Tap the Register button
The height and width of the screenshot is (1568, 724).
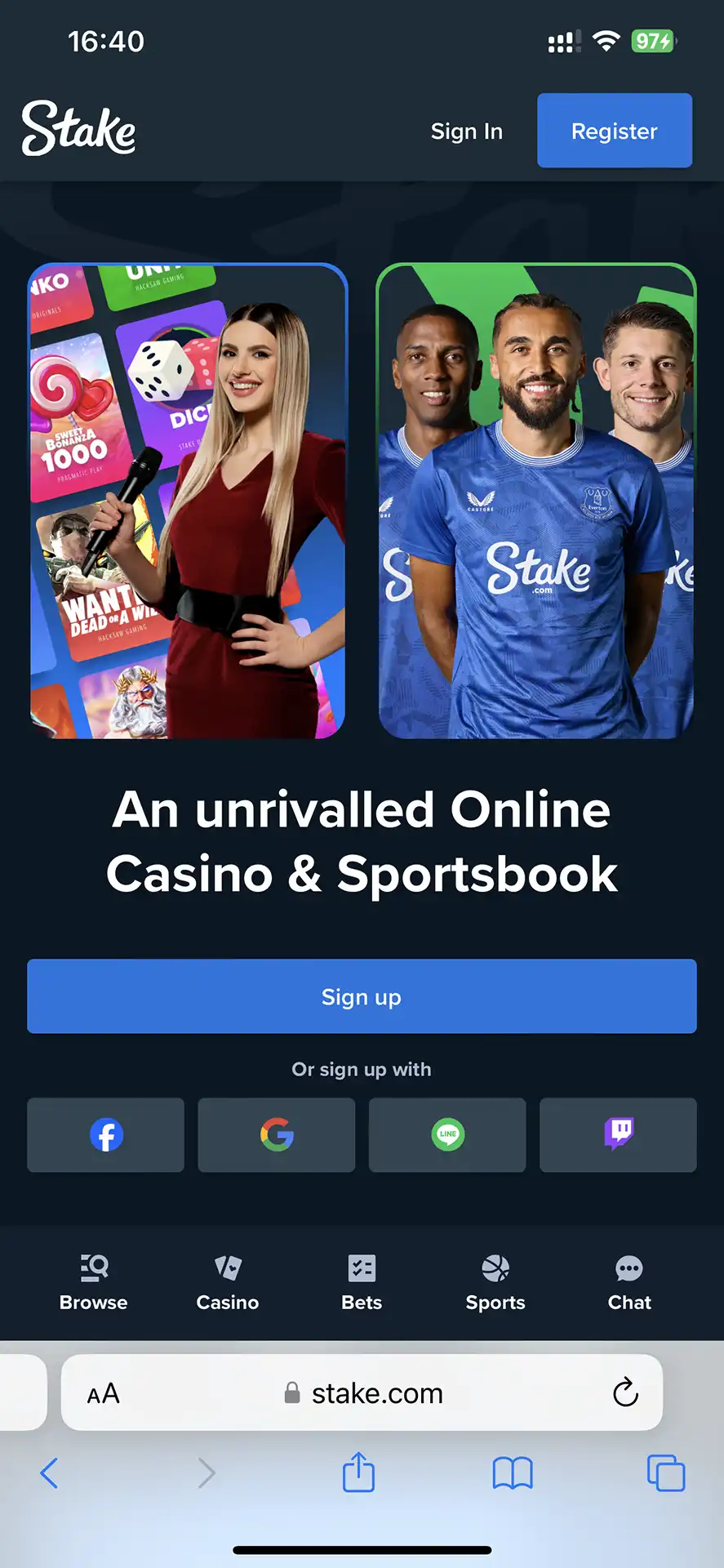tap(614, 131)
